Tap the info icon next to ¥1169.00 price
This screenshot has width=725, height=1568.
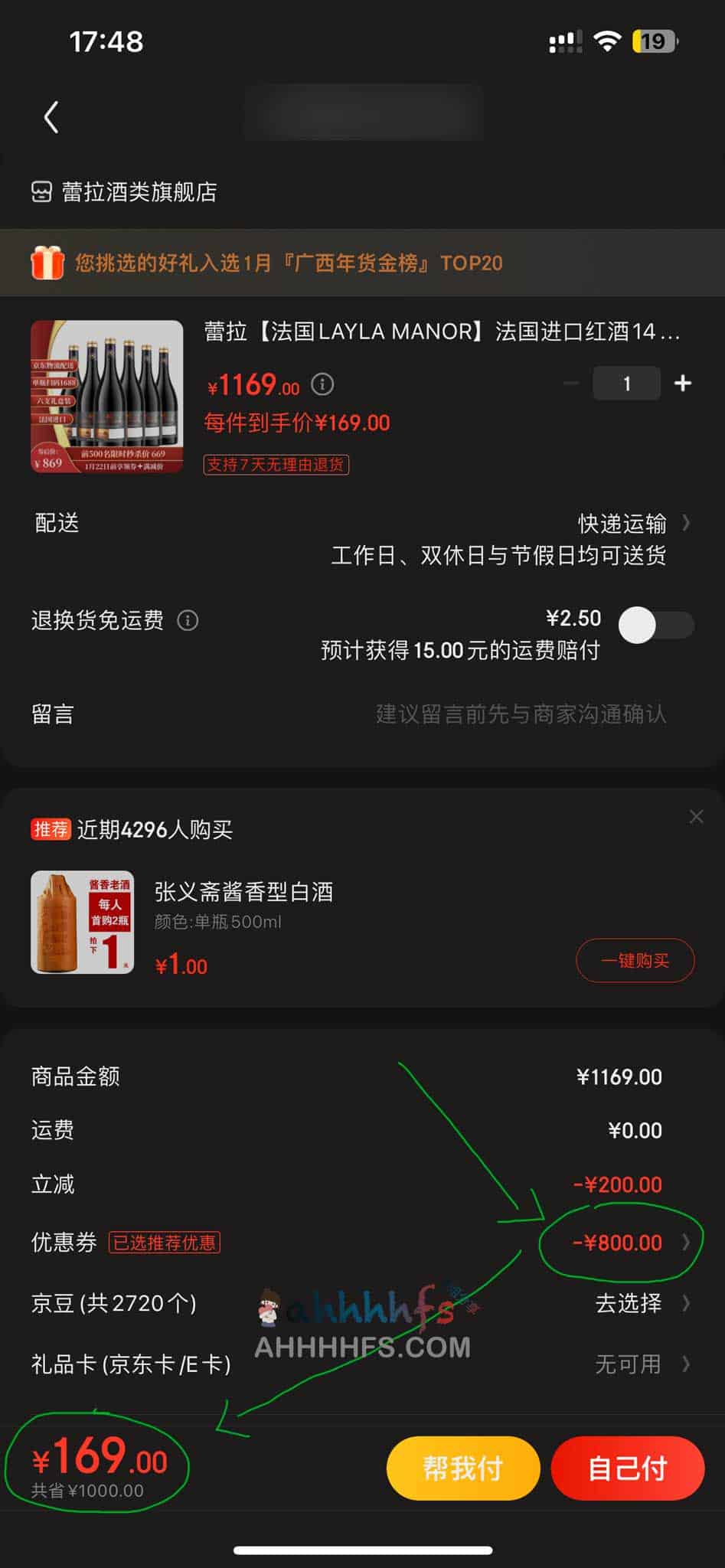tap(322, 385)
